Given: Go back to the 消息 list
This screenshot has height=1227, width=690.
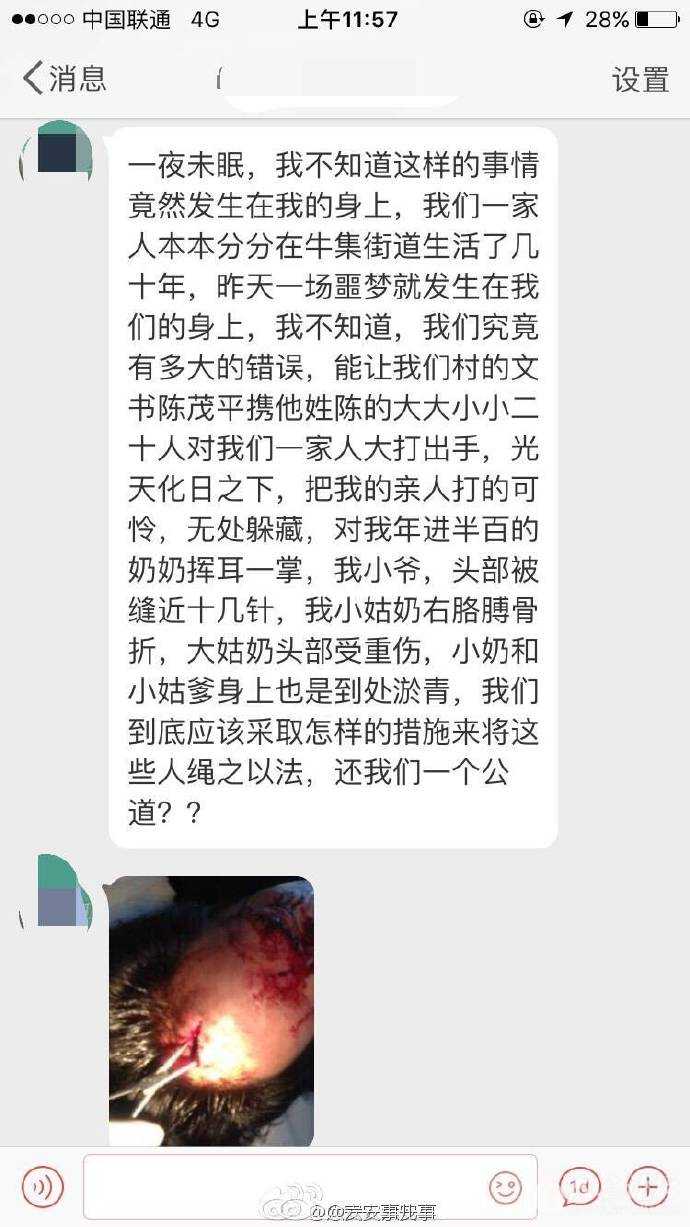Looking at the screenshot, I should pyautogui.click(x=63, y=78).
